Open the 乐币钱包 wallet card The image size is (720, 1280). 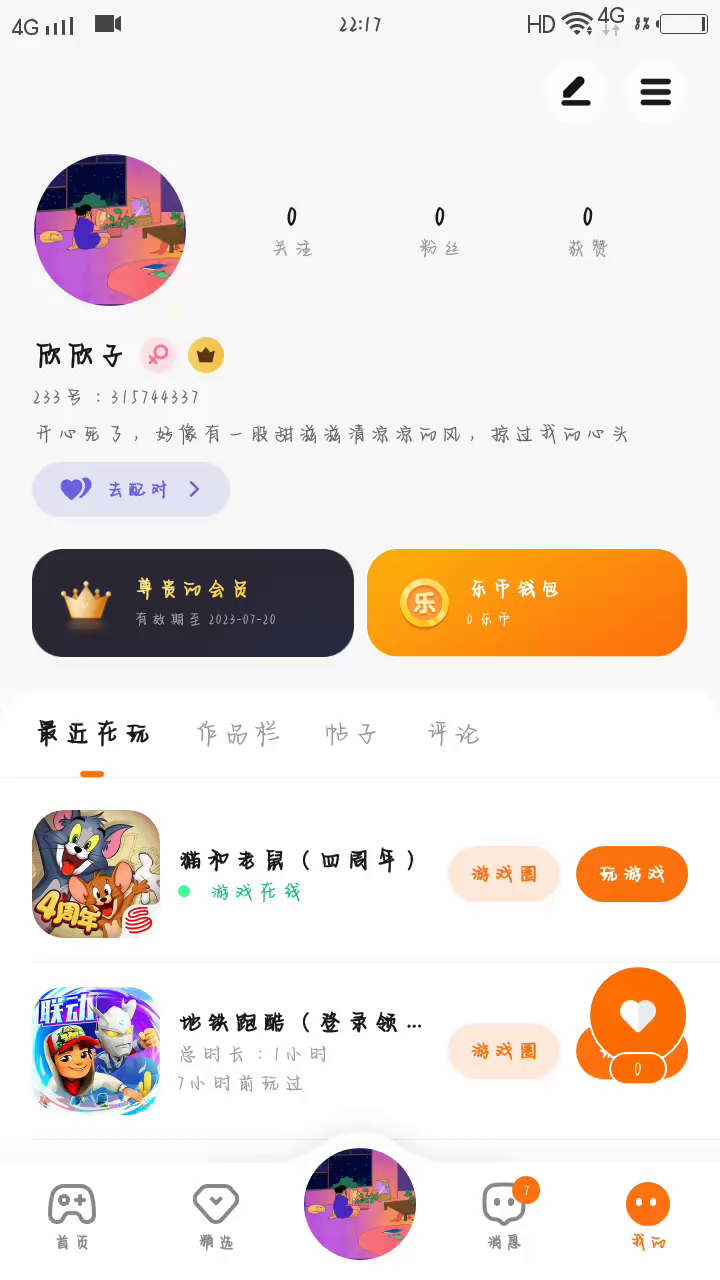(527, 603)
